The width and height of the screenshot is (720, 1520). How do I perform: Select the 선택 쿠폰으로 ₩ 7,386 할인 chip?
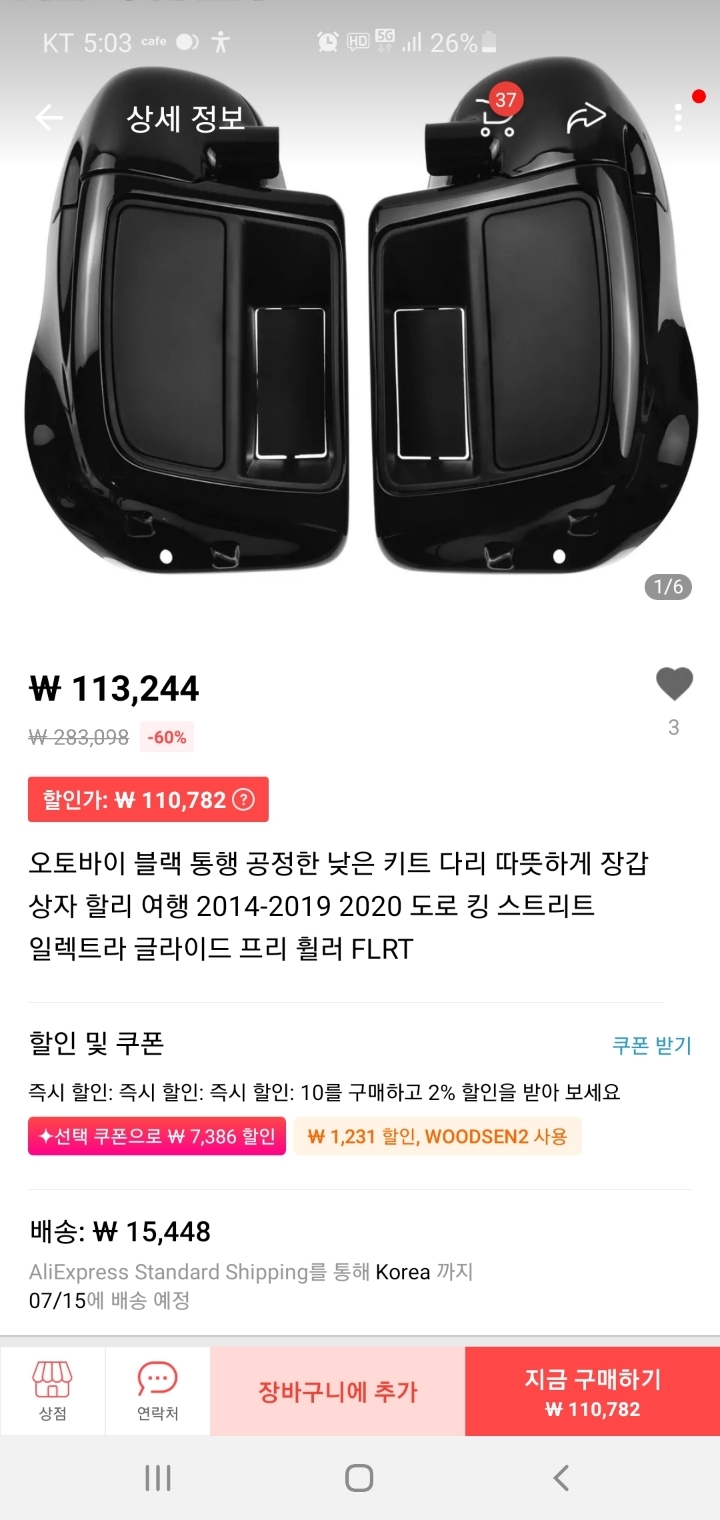click(157, 1136)
